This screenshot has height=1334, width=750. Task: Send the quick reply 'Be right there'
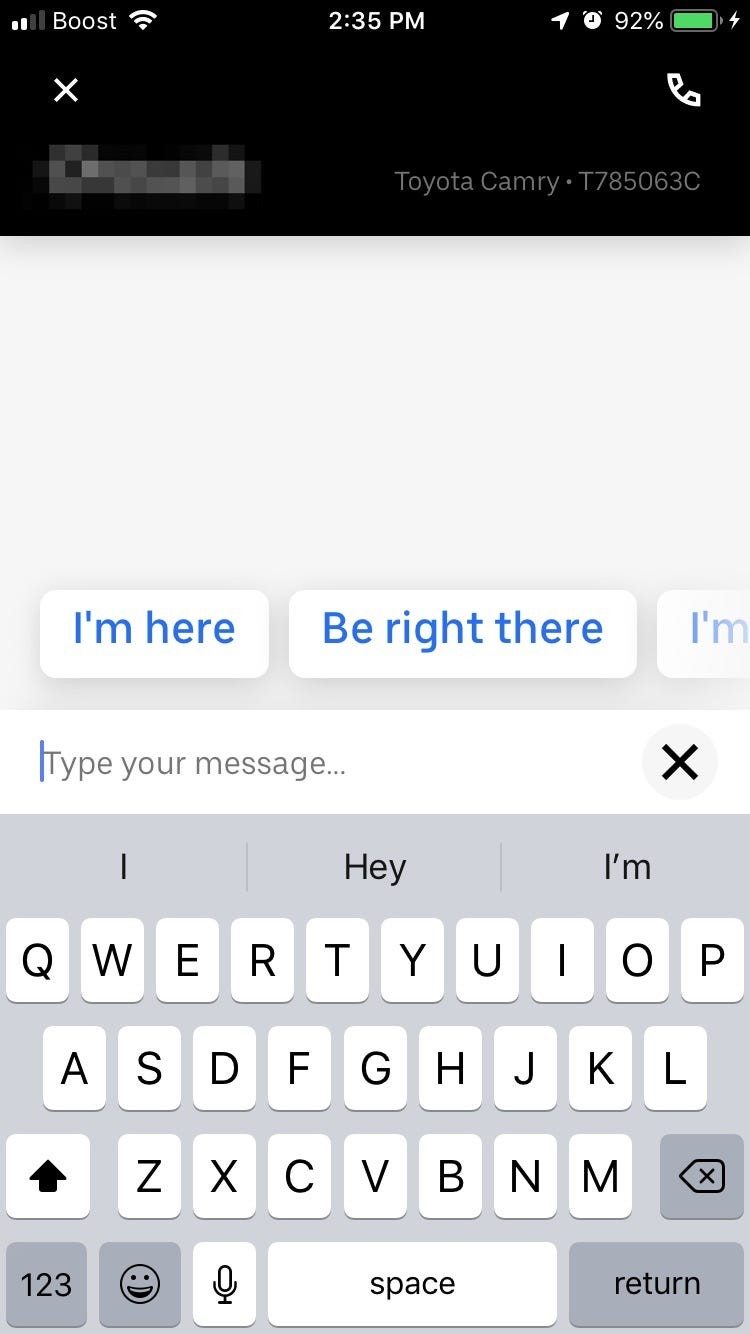coord(462,633)
